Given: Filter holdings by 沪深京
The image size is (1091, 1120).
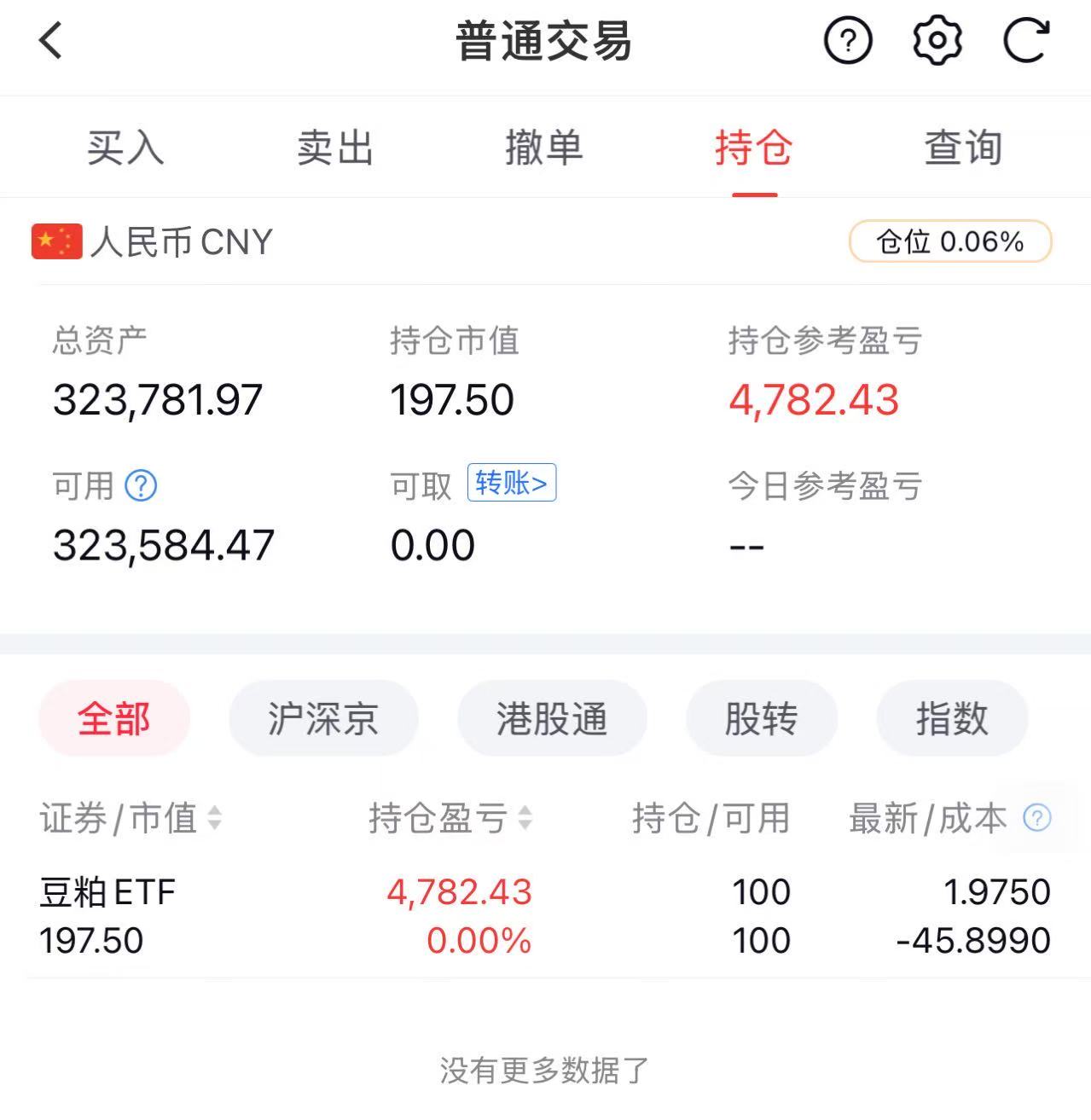Looking at the screenshot, I should click(x=323, y=718).
